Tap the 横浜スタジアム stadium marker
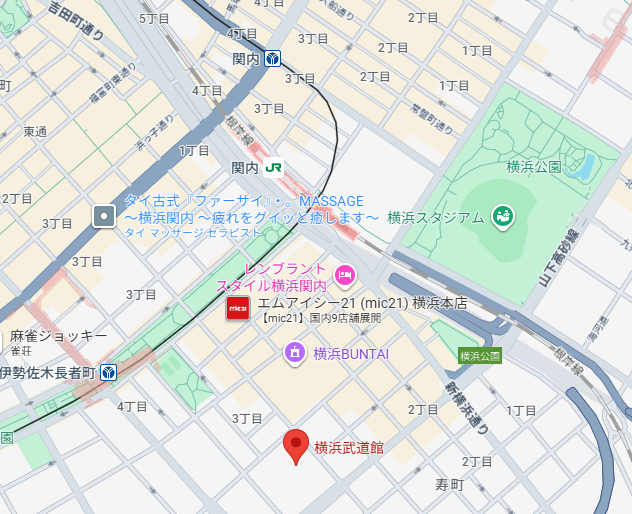 pyautogui.click(x=505, y=216)
